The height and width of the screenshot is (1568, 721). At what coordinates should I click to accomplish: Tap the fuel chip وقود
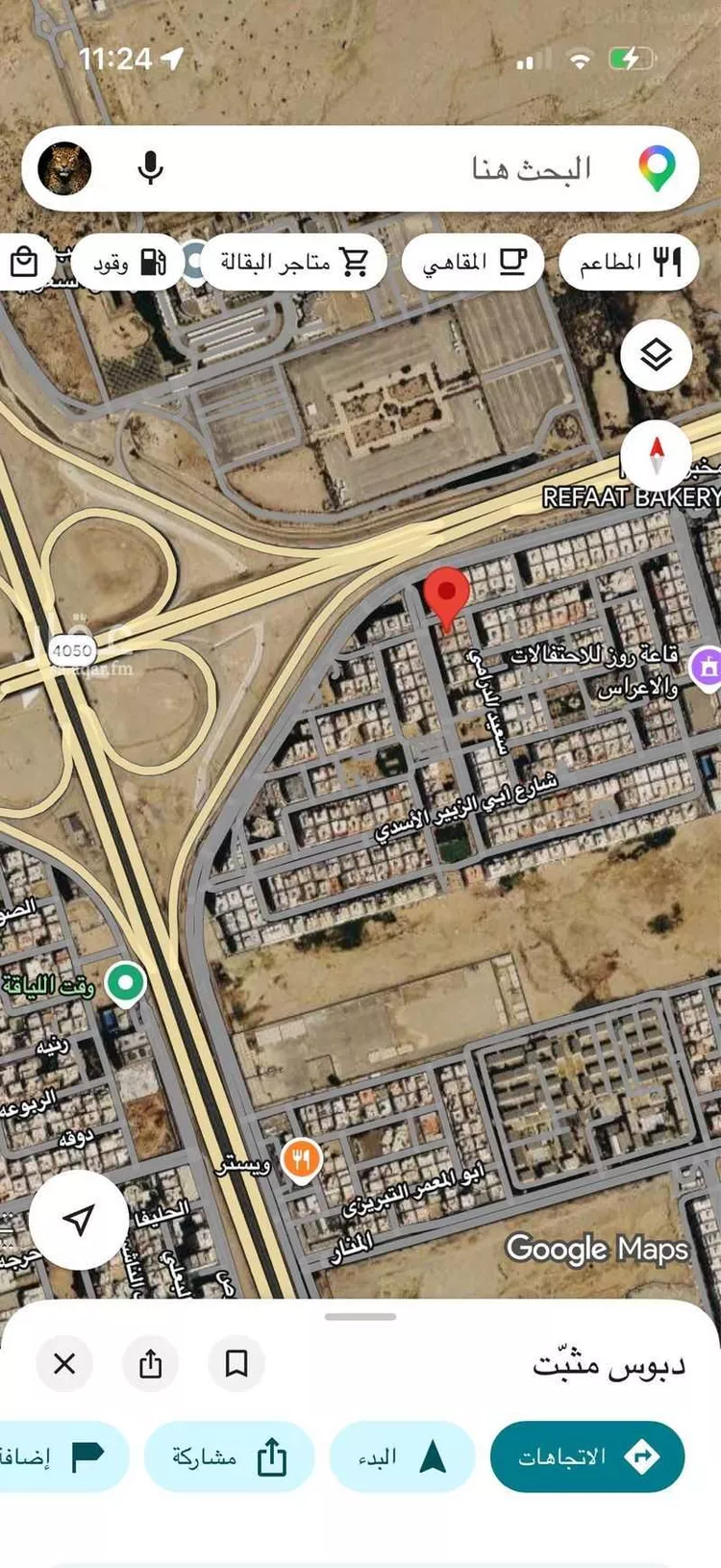129,262
